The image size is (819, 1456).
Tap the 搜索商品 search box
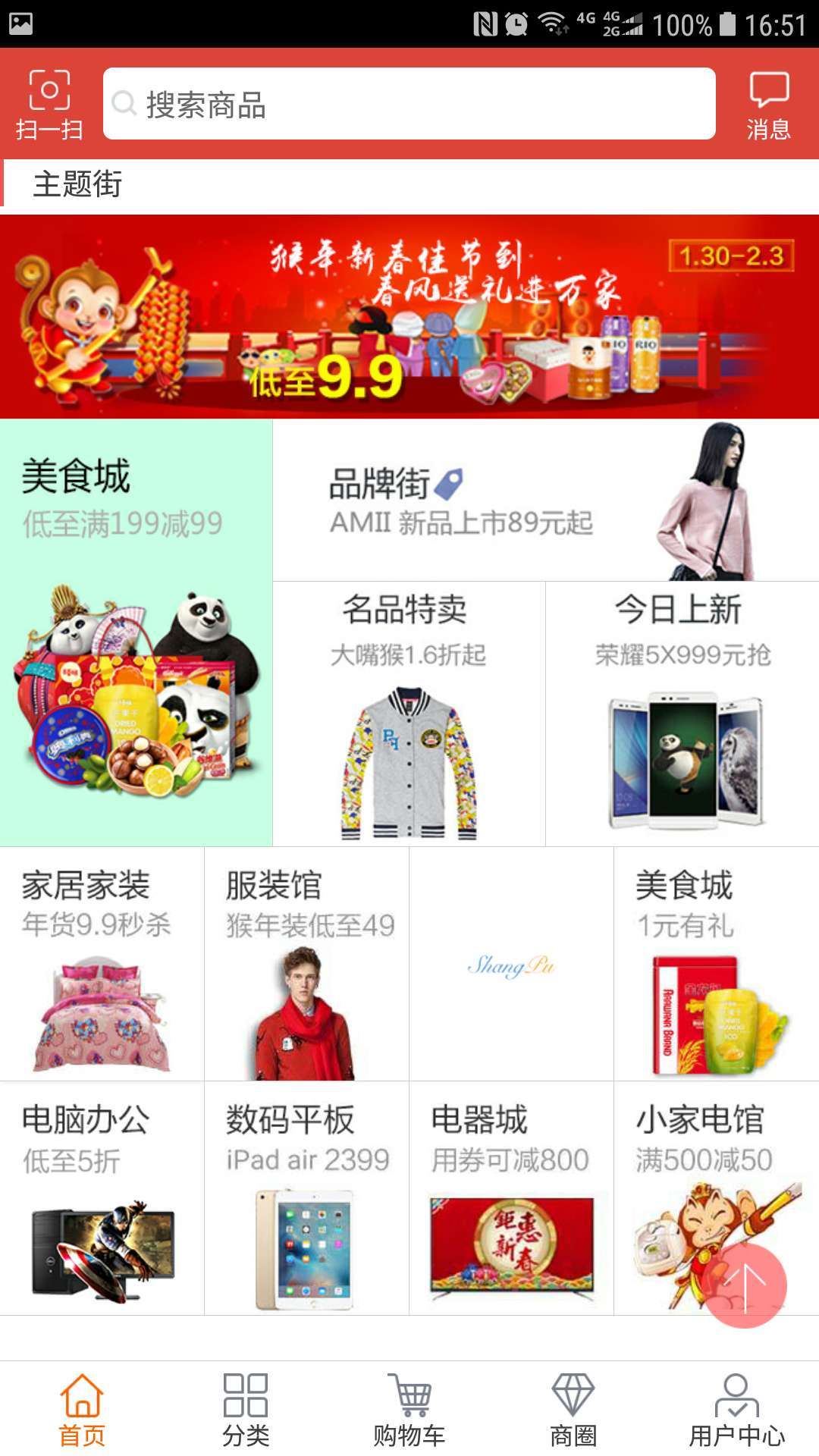(409, 104)
